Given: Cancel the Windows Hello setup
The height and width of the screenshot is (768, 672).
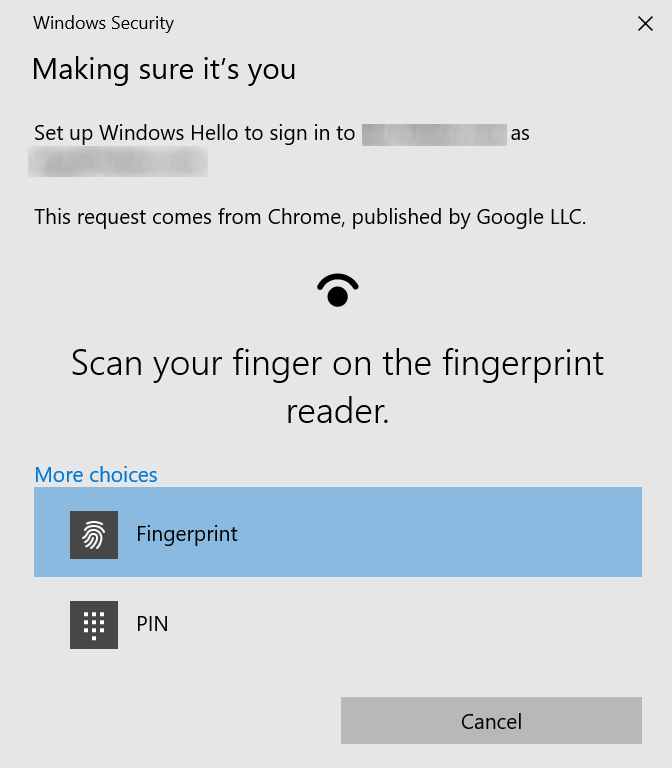Looking at the screenshot, I should (490, 721).
